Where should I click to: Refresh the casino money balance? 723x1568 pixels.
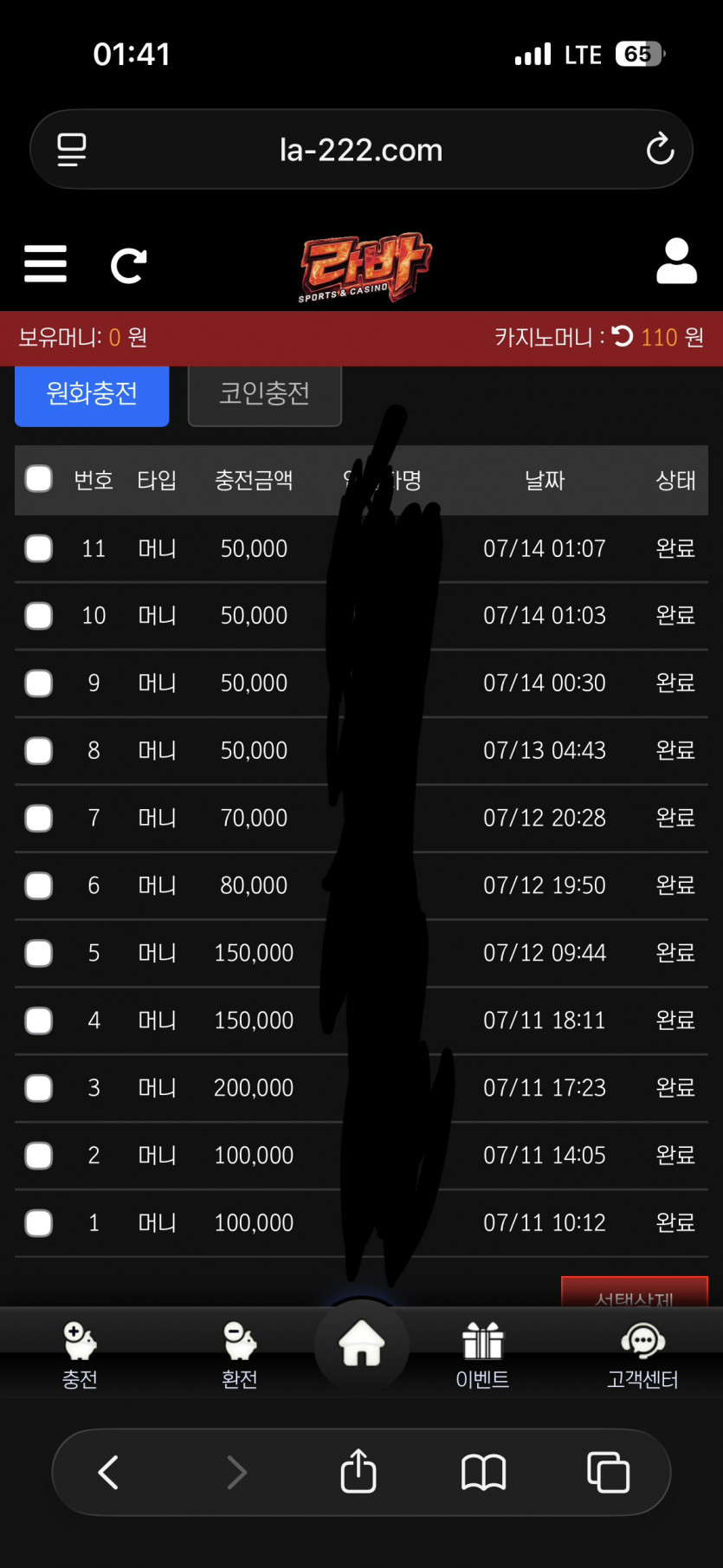[x=623, y=336]
